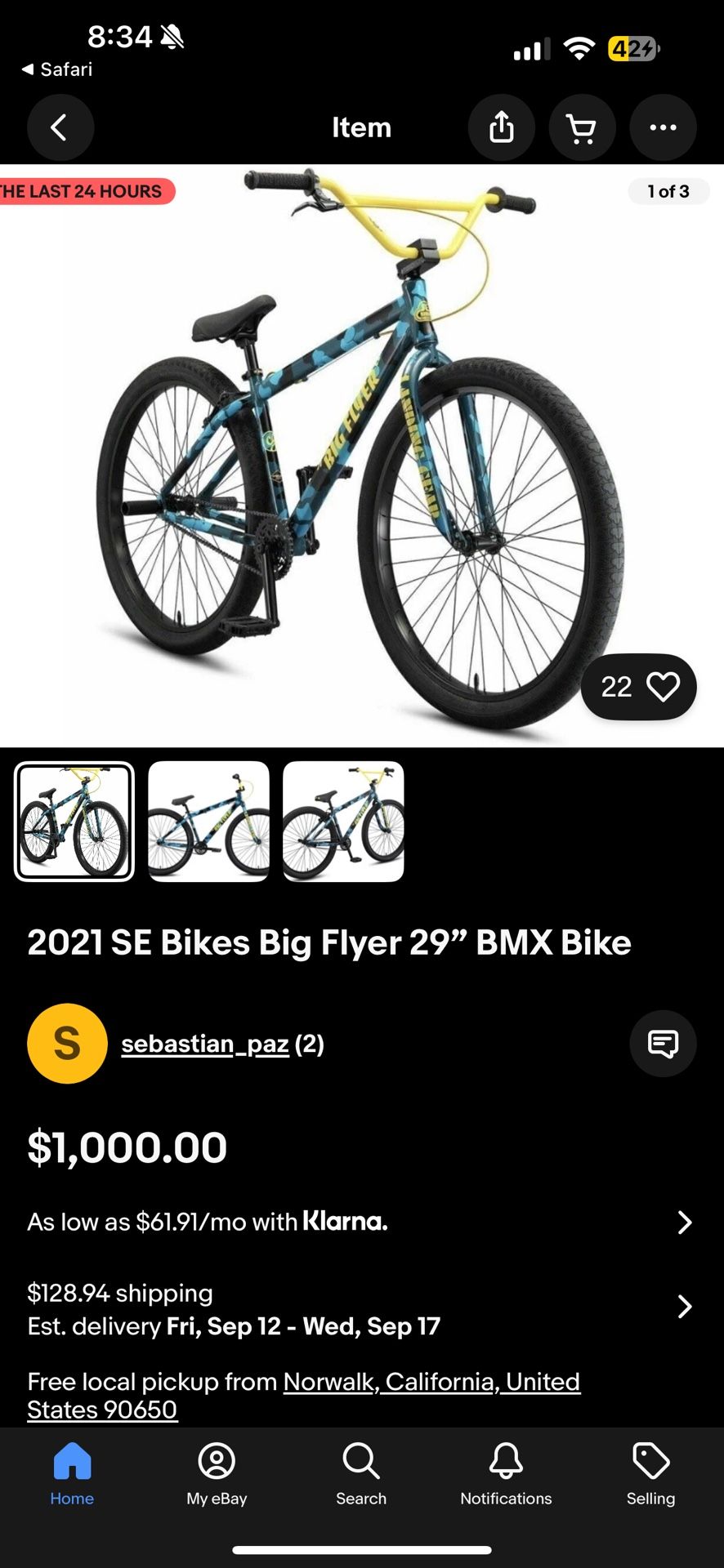The image size is (724, 1568).
Task: Message the seller with chat icon
Action: point(662,1044)
